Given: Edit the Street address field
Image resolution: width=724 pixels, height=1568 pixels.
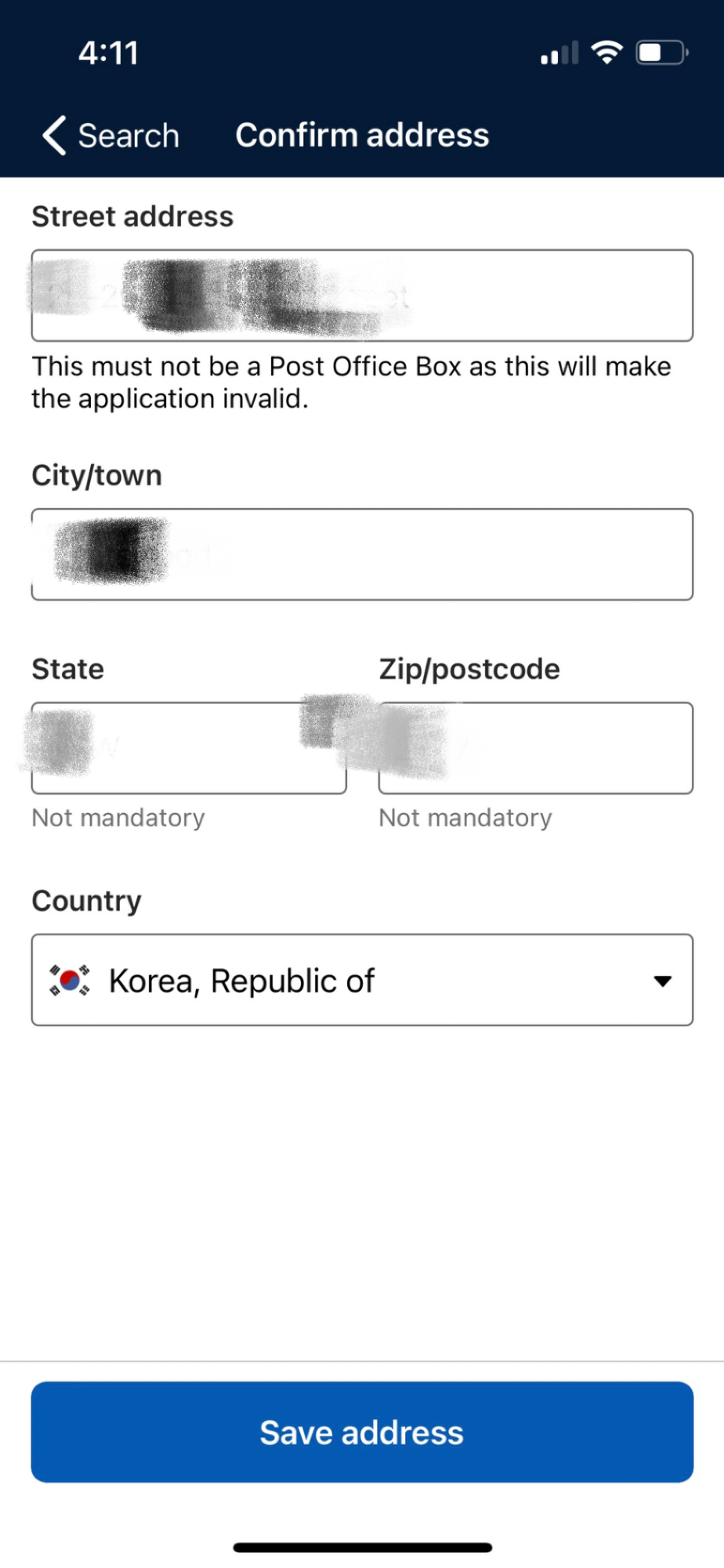Looking at the screenshot, I should point(362,296).
